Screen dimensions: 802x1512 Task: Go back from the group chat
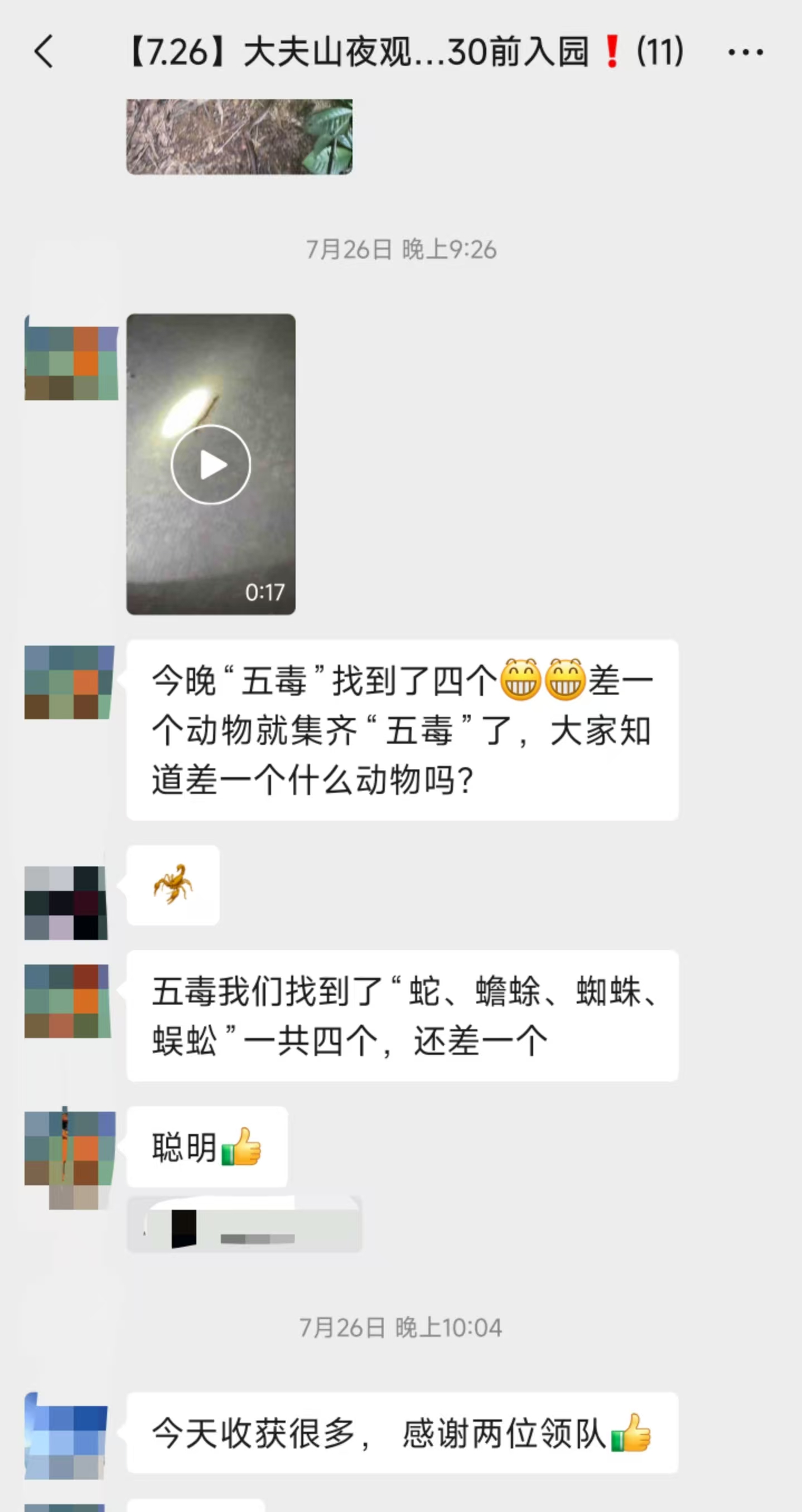pyautogui.click(x=44, y=52)
